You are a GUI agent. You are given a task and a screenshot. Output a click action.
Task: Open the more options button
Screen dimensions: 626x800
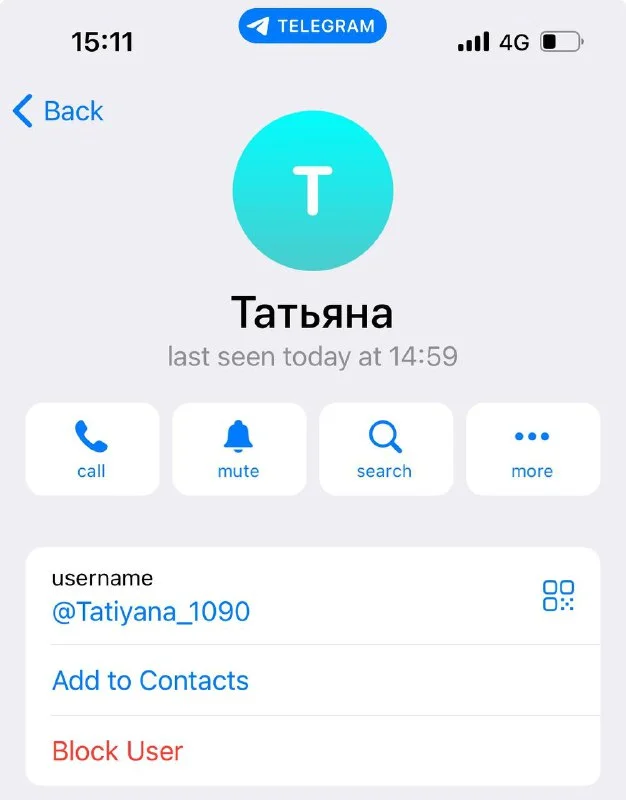coord(532,449)
